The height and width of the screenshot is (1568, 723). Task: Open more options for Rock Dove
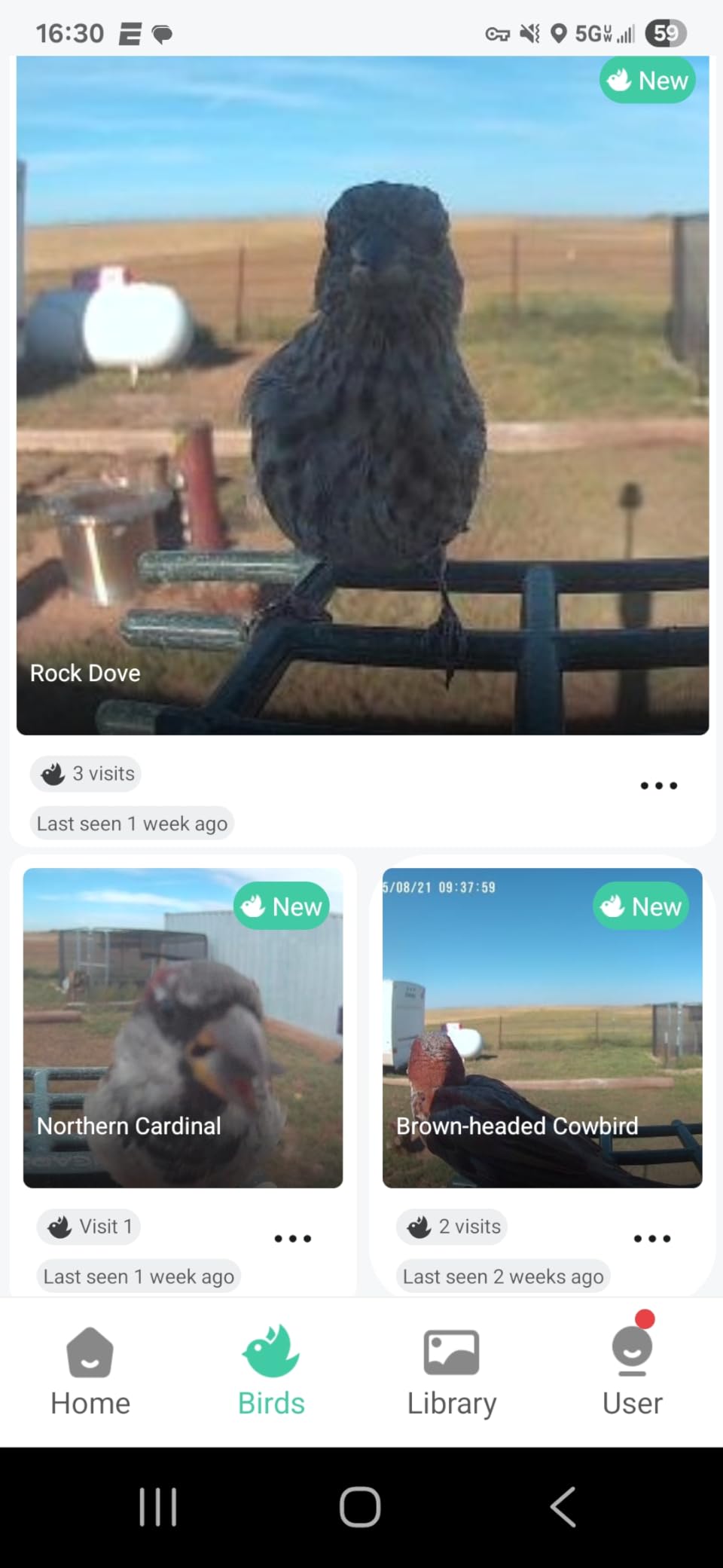[x=659, y=786]
